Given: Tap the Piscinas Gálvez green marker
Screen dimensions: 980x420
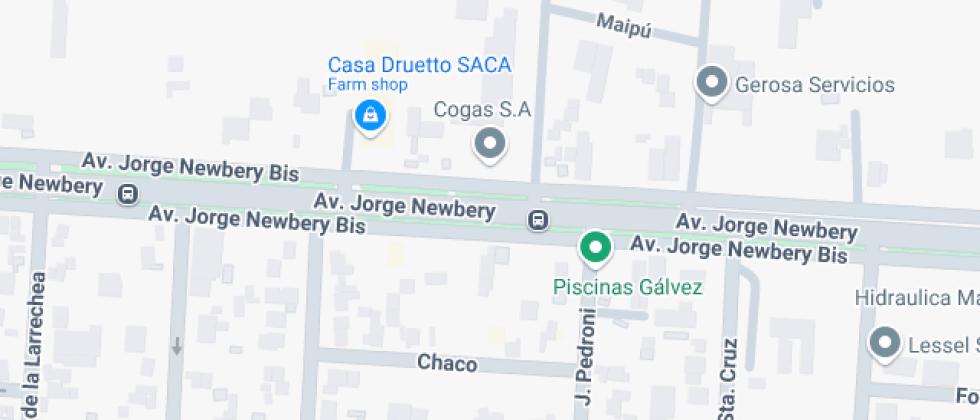Looking at the screenshot, I should pyautogui.click(x=596, y=245).
